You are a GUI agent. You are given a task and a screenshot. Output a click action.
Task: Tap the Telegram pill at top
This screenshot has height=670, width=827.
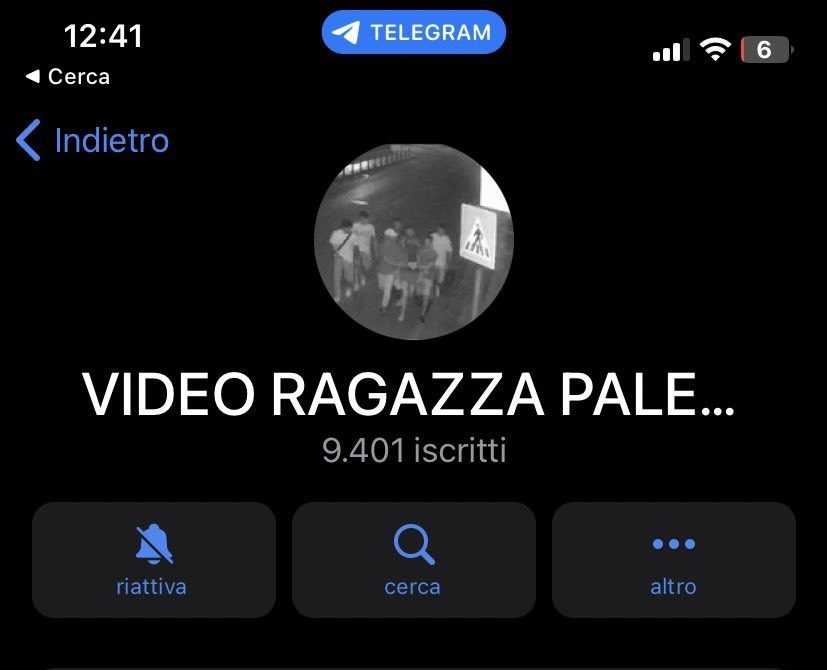point(413,33)
